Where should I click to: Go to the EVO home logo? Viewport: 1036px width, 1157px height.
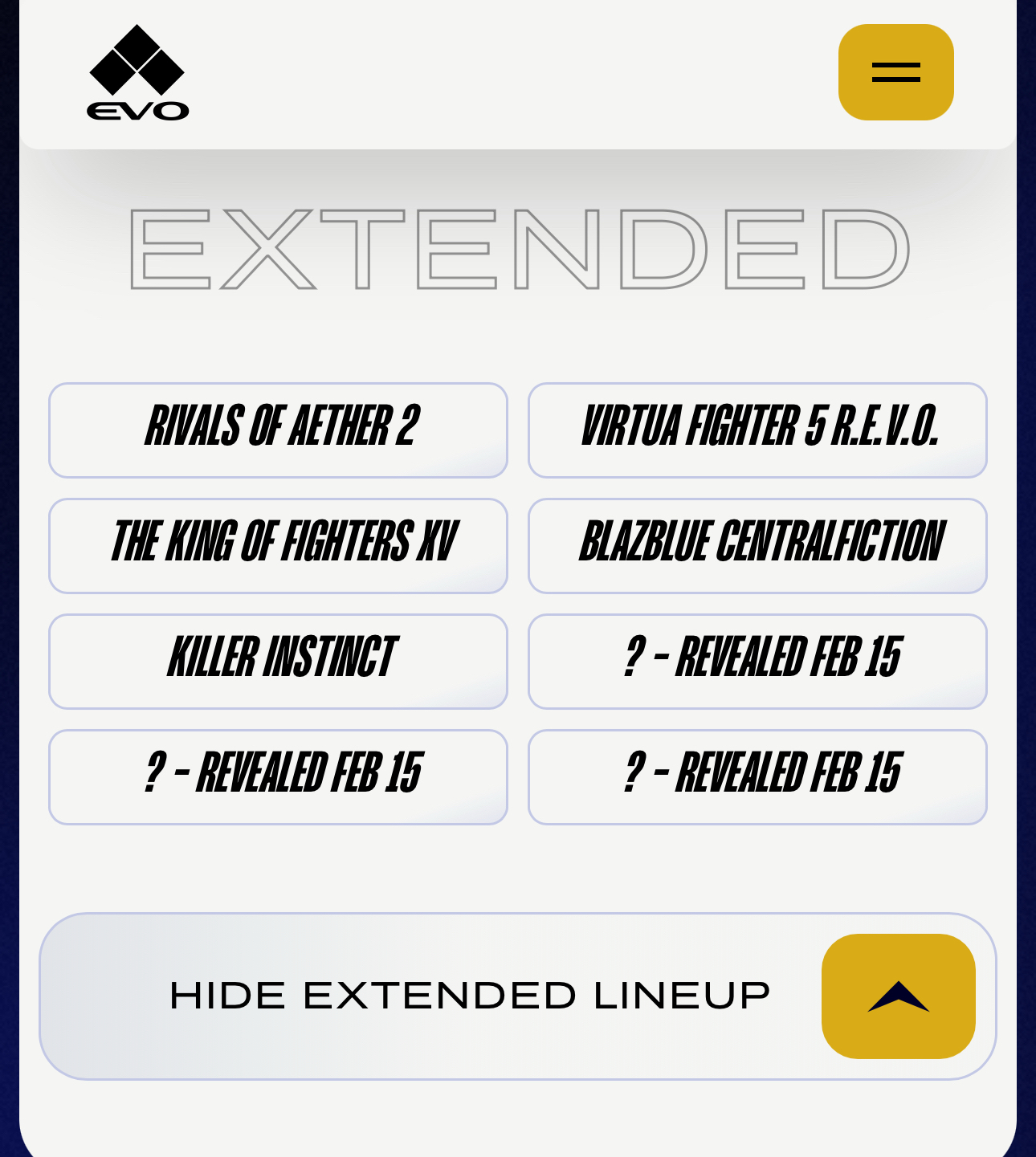click(x=137, y=72)
